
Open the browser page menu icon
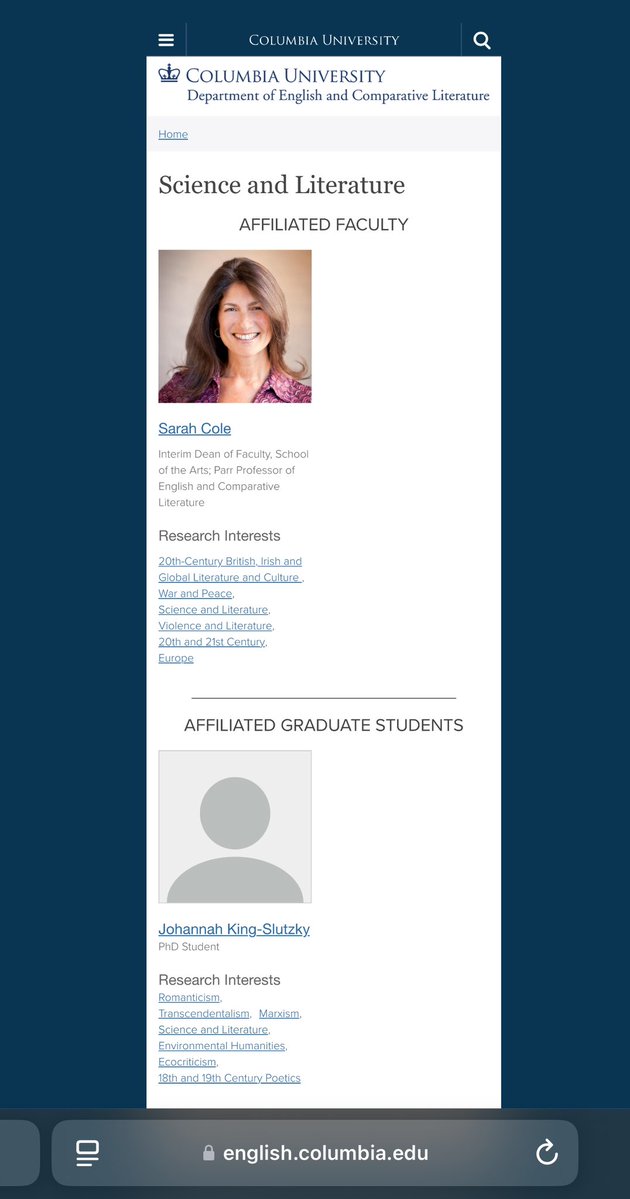(x=88, y=1153)
